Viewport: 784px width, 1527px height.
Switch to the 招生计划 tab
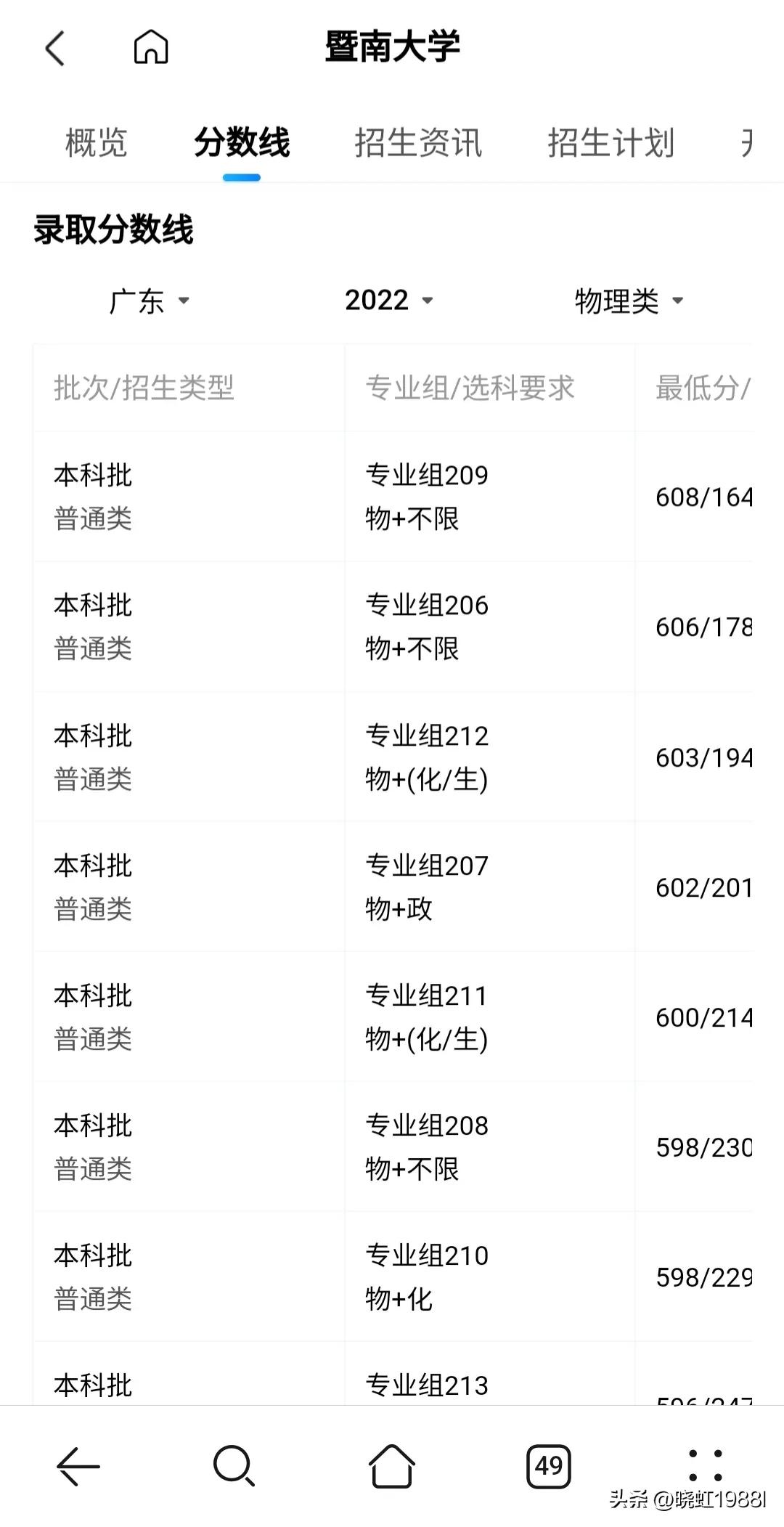tap(612, 142)
